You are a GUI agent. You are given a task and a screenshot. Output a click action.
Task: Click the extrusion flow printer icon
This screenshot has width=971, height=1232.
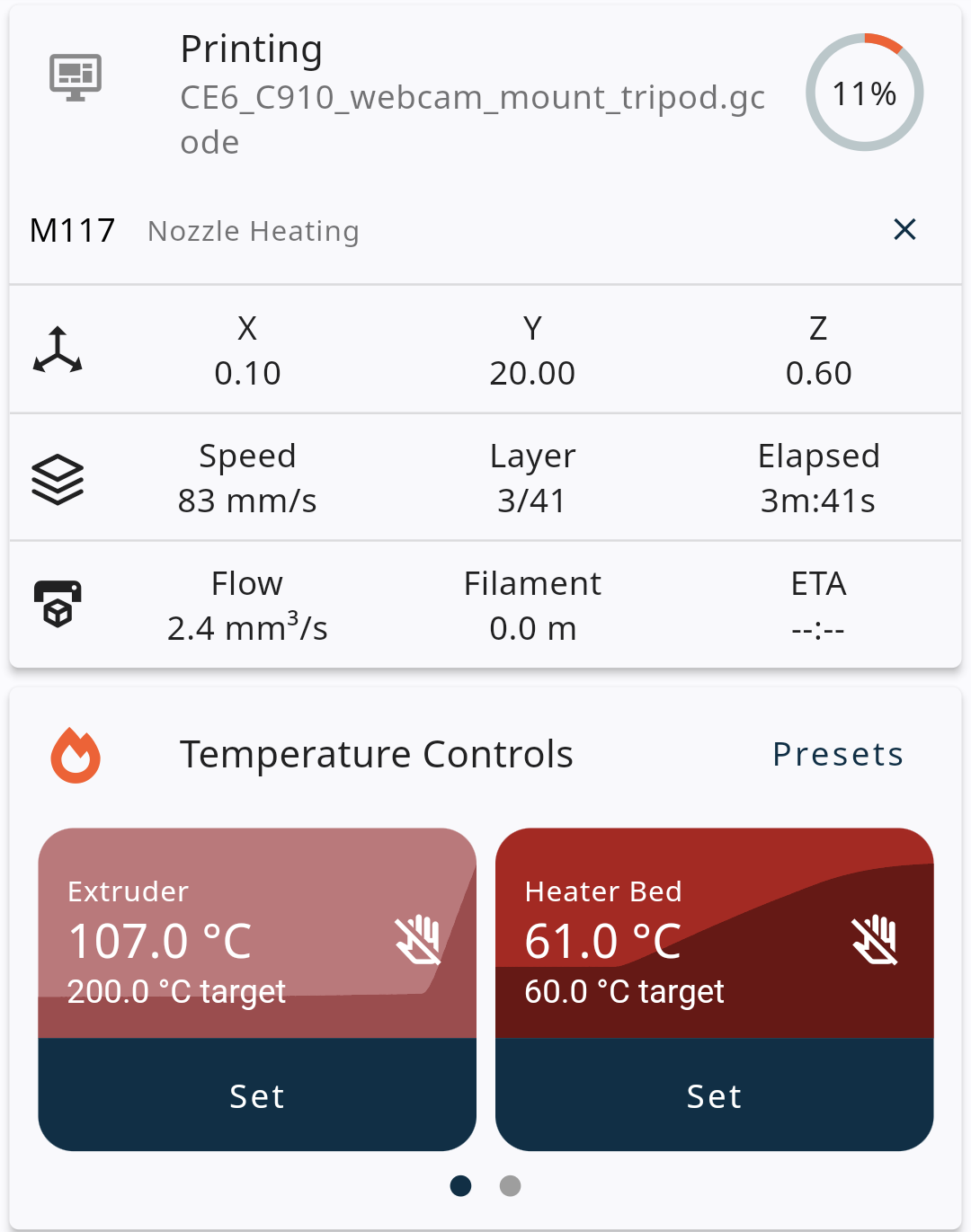tap(58, 605)
